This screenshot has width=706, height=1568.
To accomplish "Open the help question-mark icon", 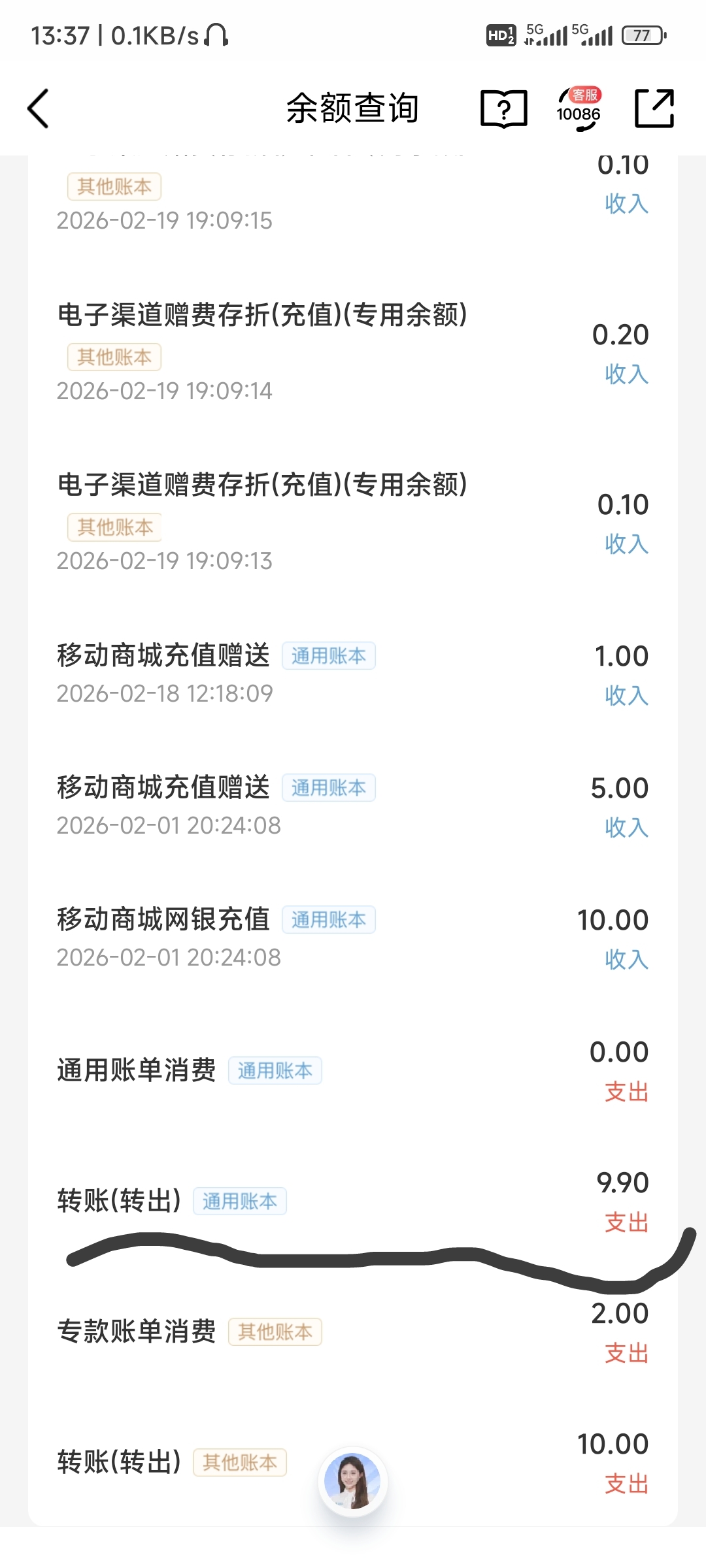I will tap(503, 108).
